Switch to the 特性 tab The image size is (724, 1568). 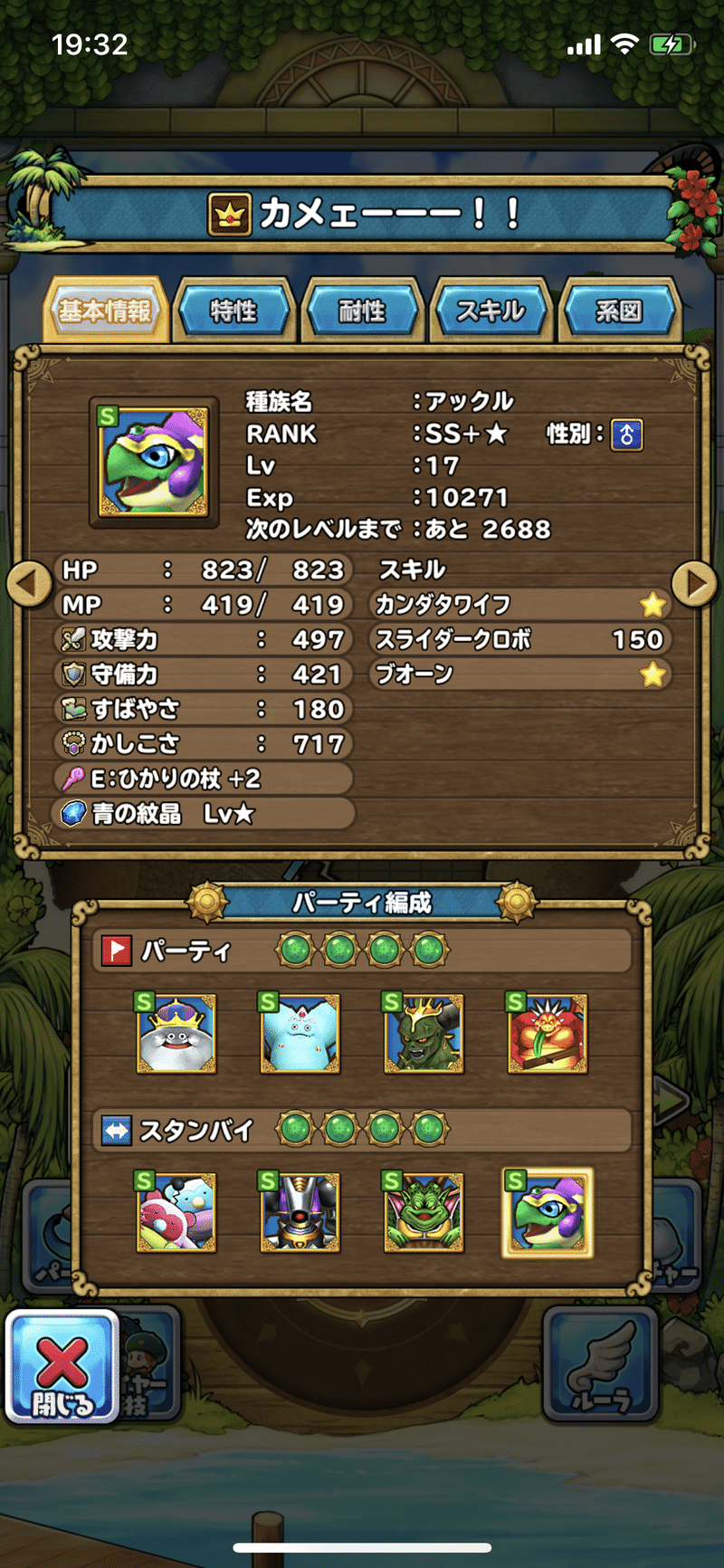pyautogui.click(x=233, y=311)
